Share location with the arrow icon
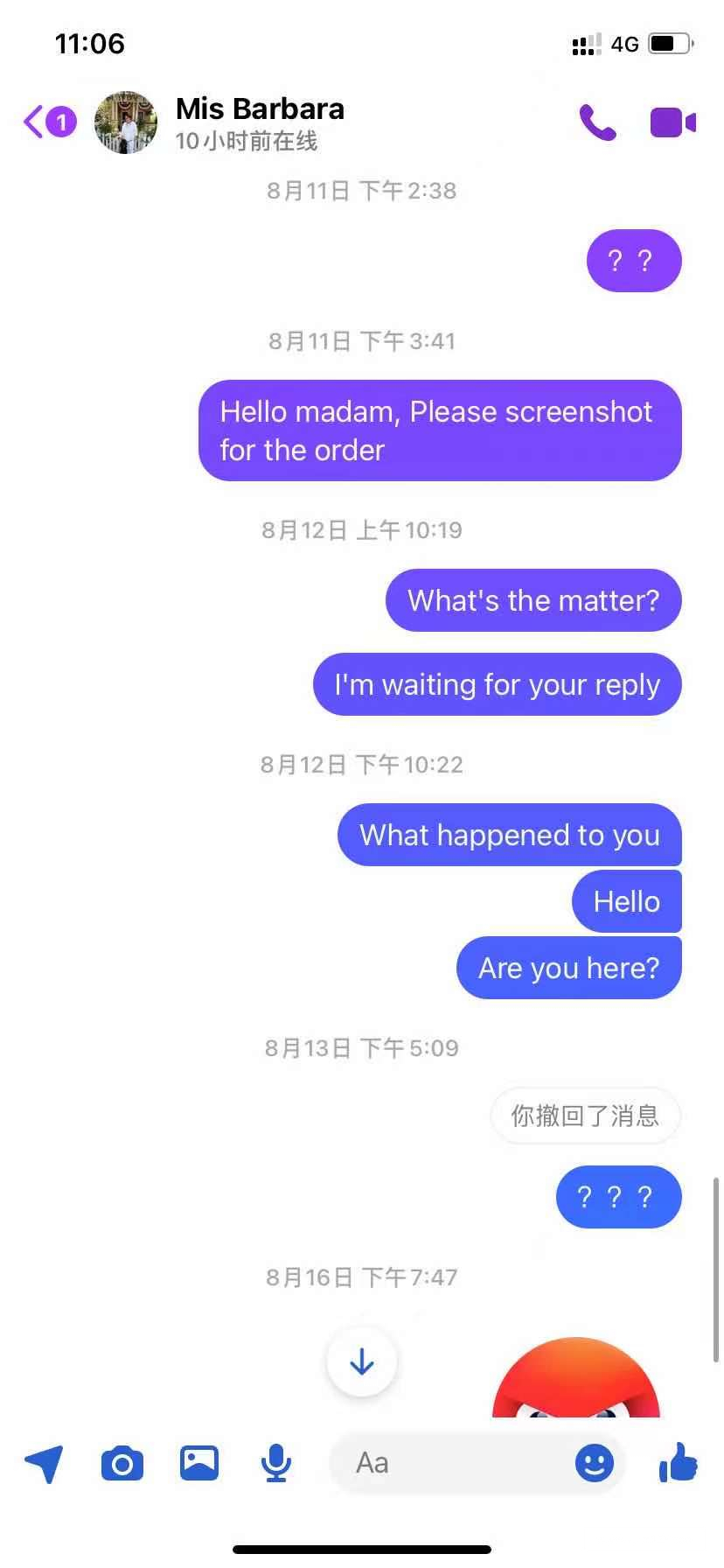724x1568 pixels. pos(44,1462)
